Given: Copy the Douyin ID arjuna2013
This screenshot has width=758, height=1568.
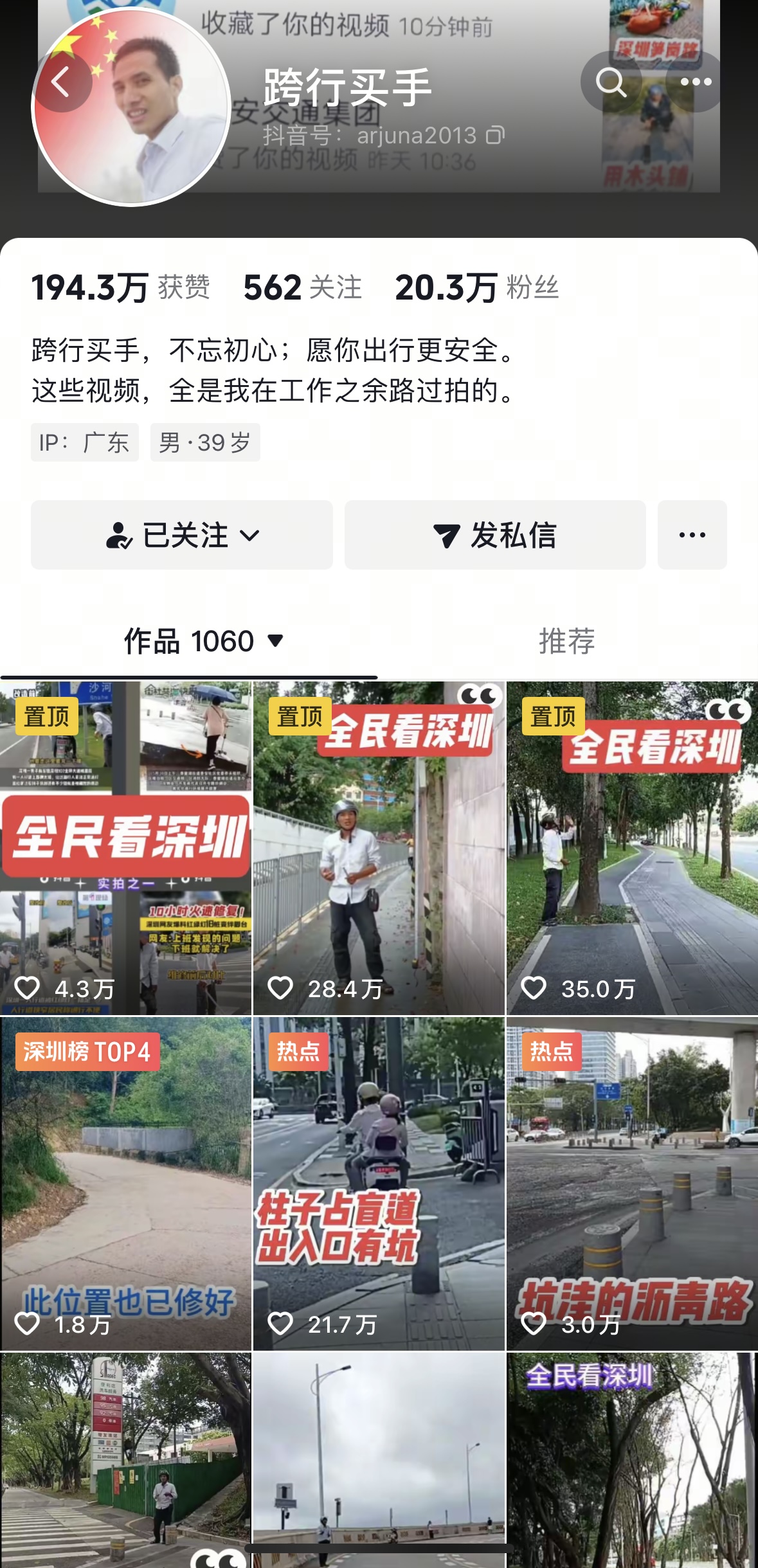Looking at the screenshot, I should [495, 136].
